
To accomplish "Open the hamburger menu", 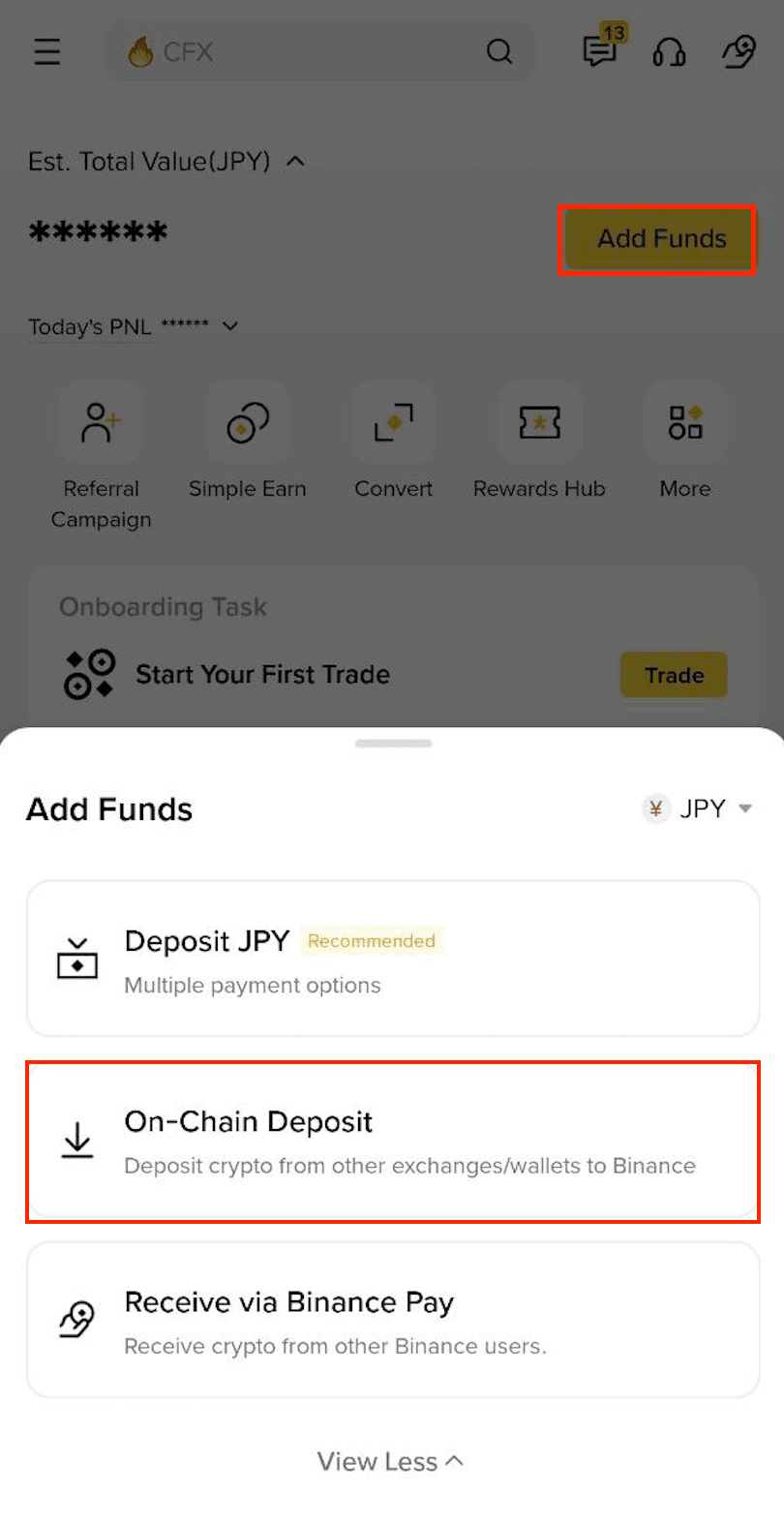I will [47, 51].
